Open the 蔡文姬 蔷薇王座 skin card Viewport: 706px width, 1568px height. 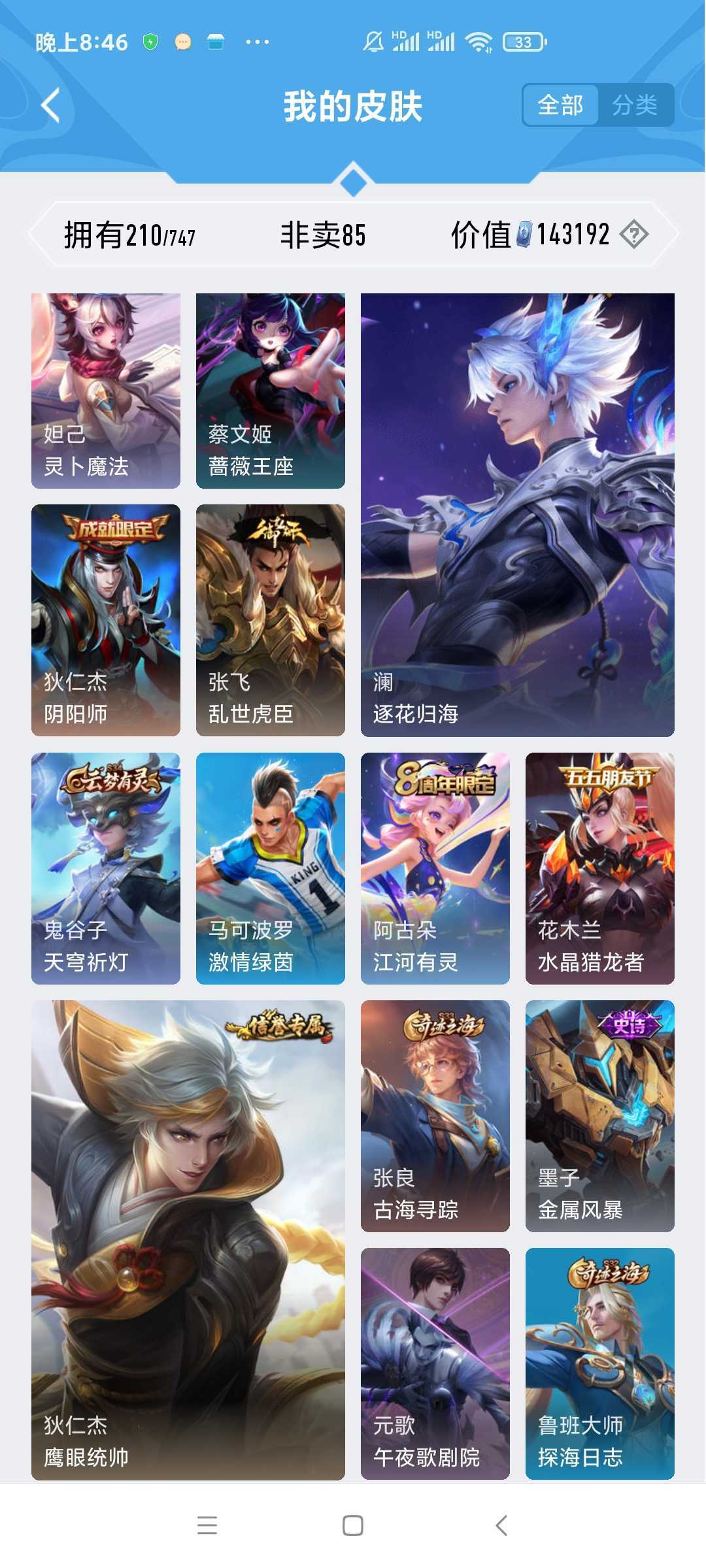coord(271,390)
